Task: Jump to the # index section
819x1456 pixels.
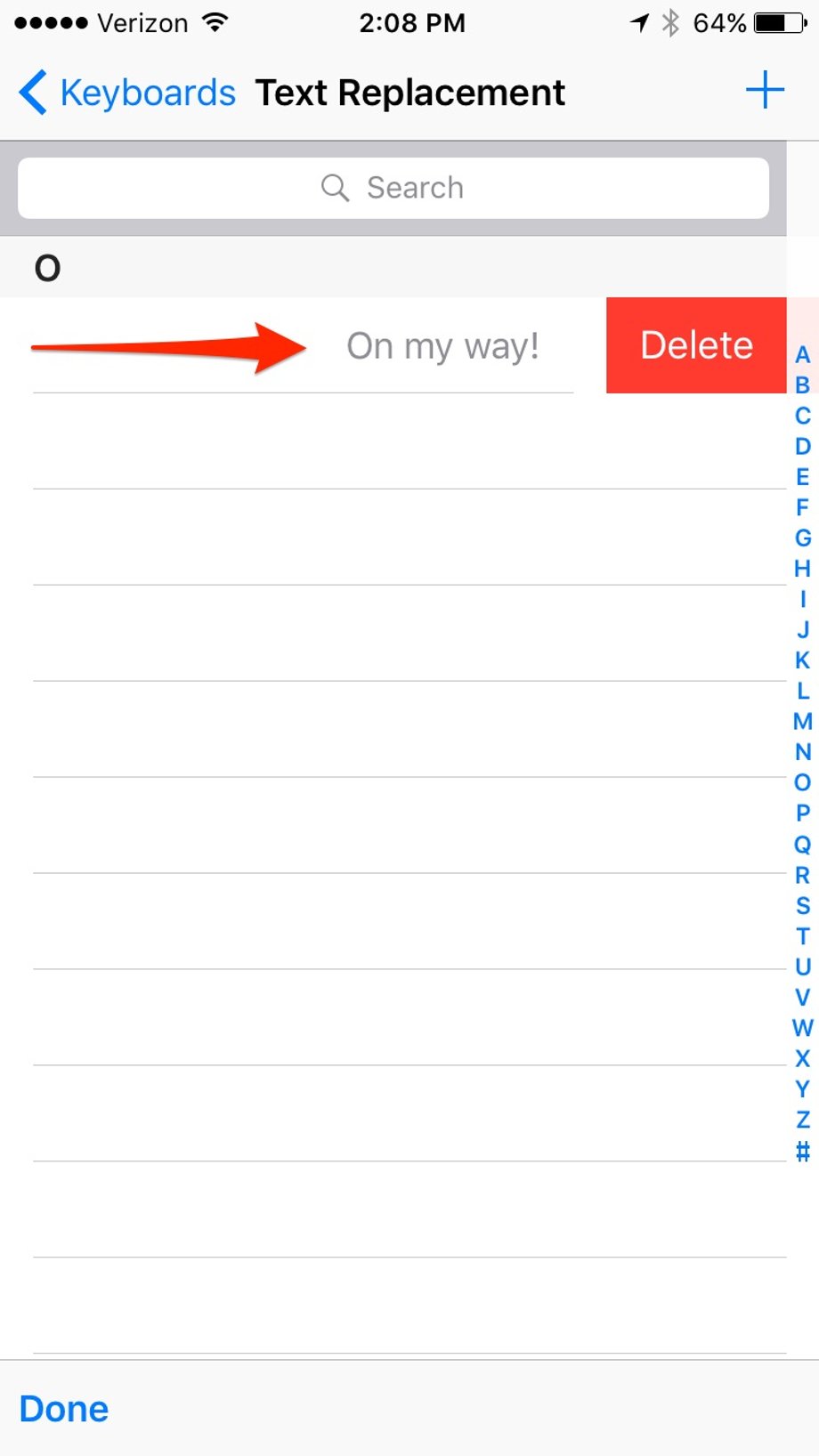Action: coord(803,1152)
